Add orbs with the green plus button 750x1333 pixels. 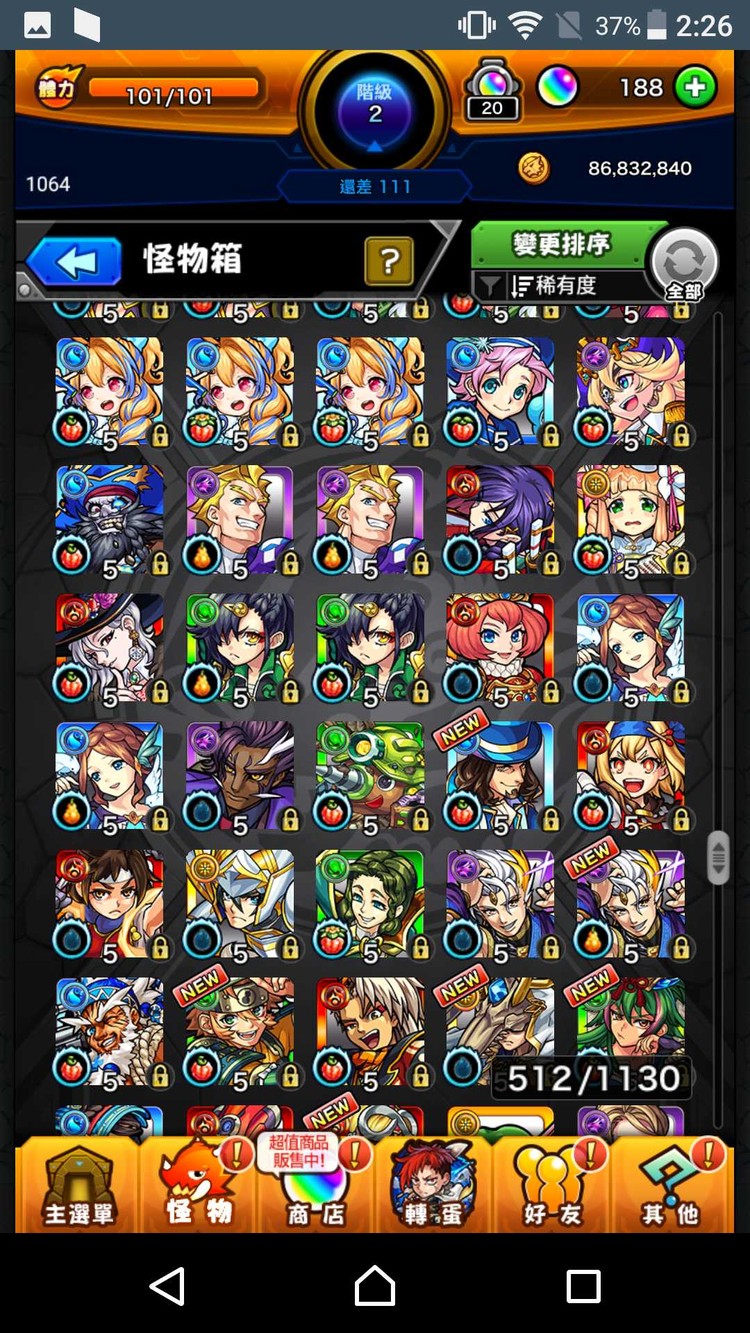pyautogui.click(x=694, y=88)
